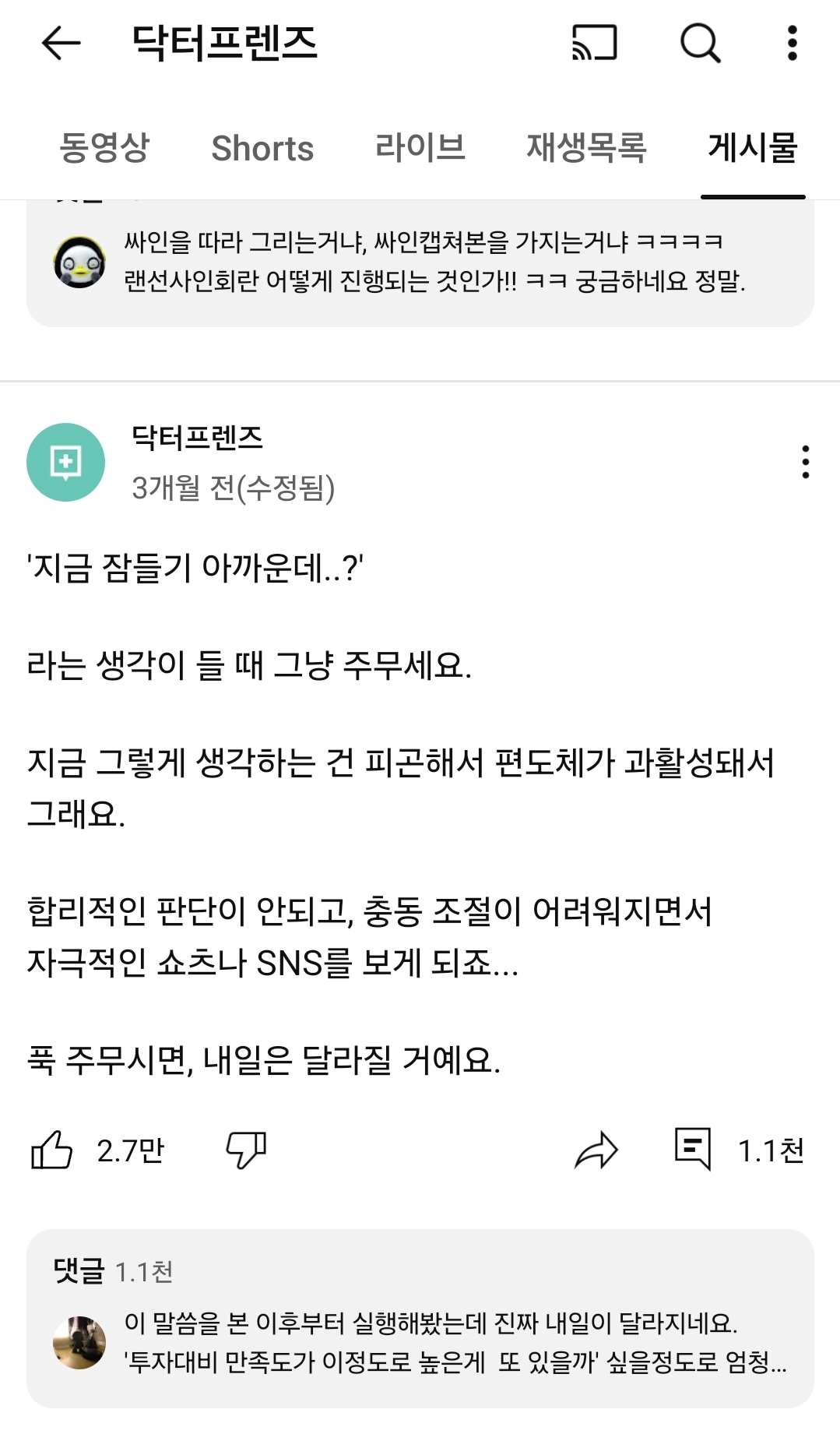840x1441 pixels.
Task: Open the cast to device icon
Action: pyautogui.click(x=595, y=43)
